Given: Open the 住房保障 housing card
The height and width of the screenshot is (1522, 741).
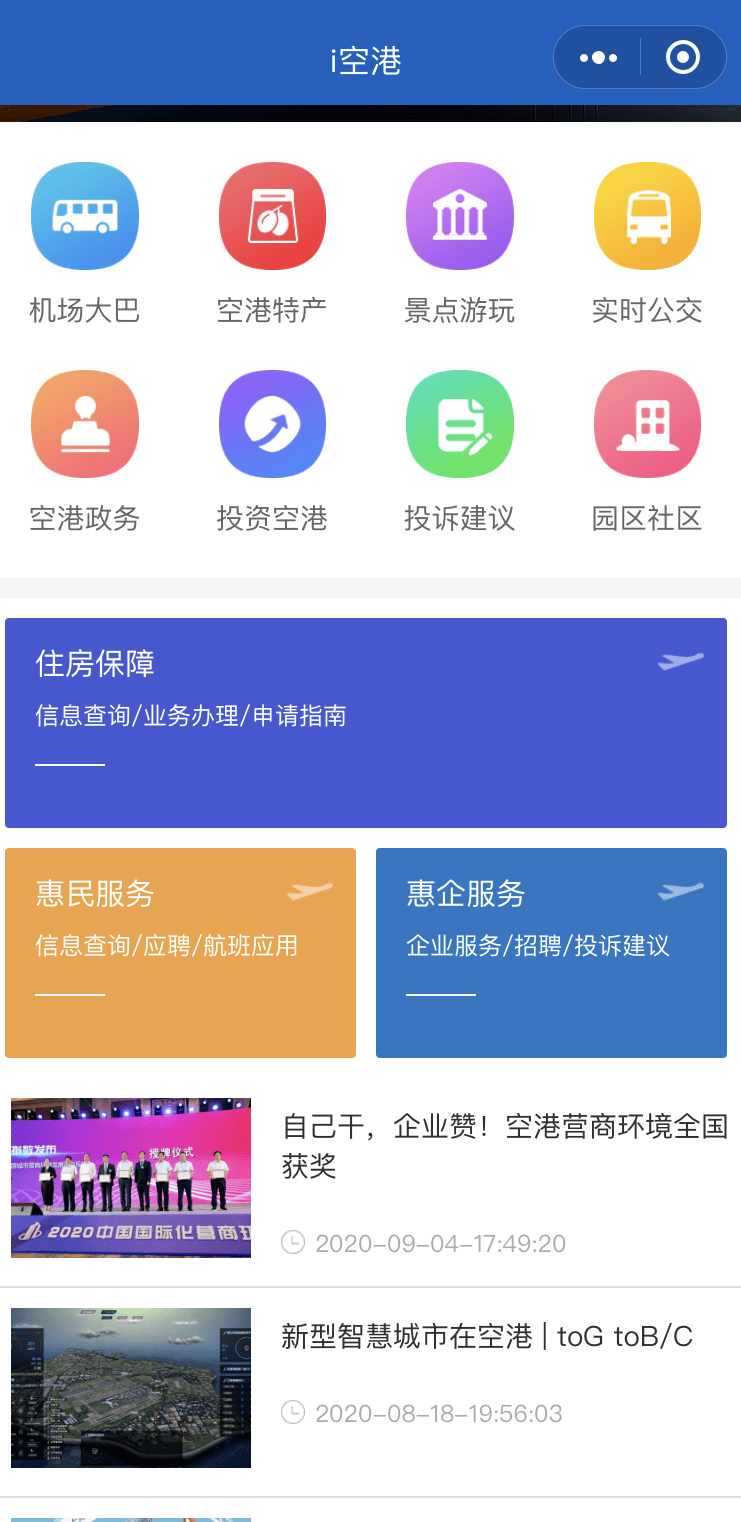Looking at the screenshot, I should [366, 722].
